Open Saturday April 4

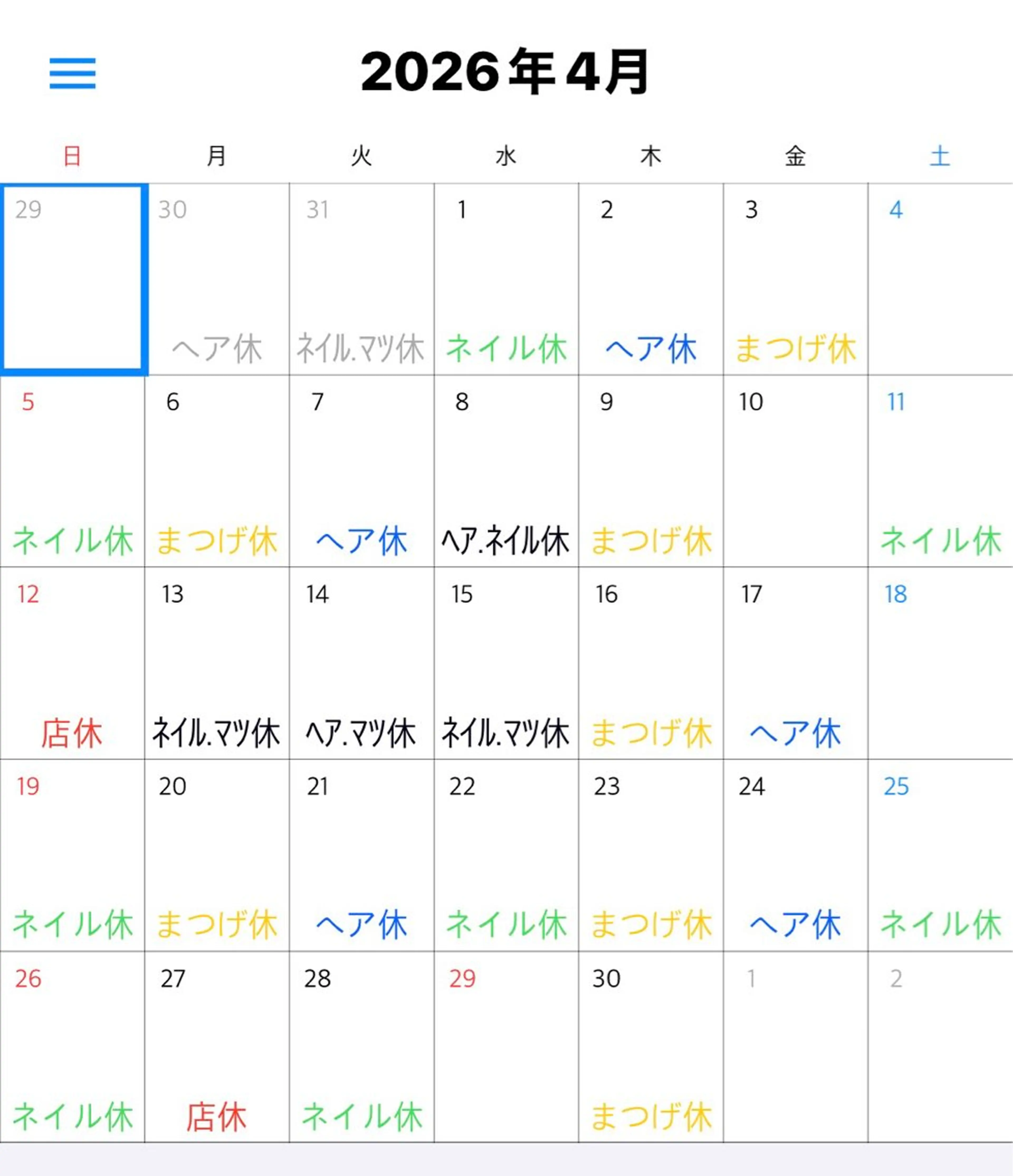[x=940, y=279]
